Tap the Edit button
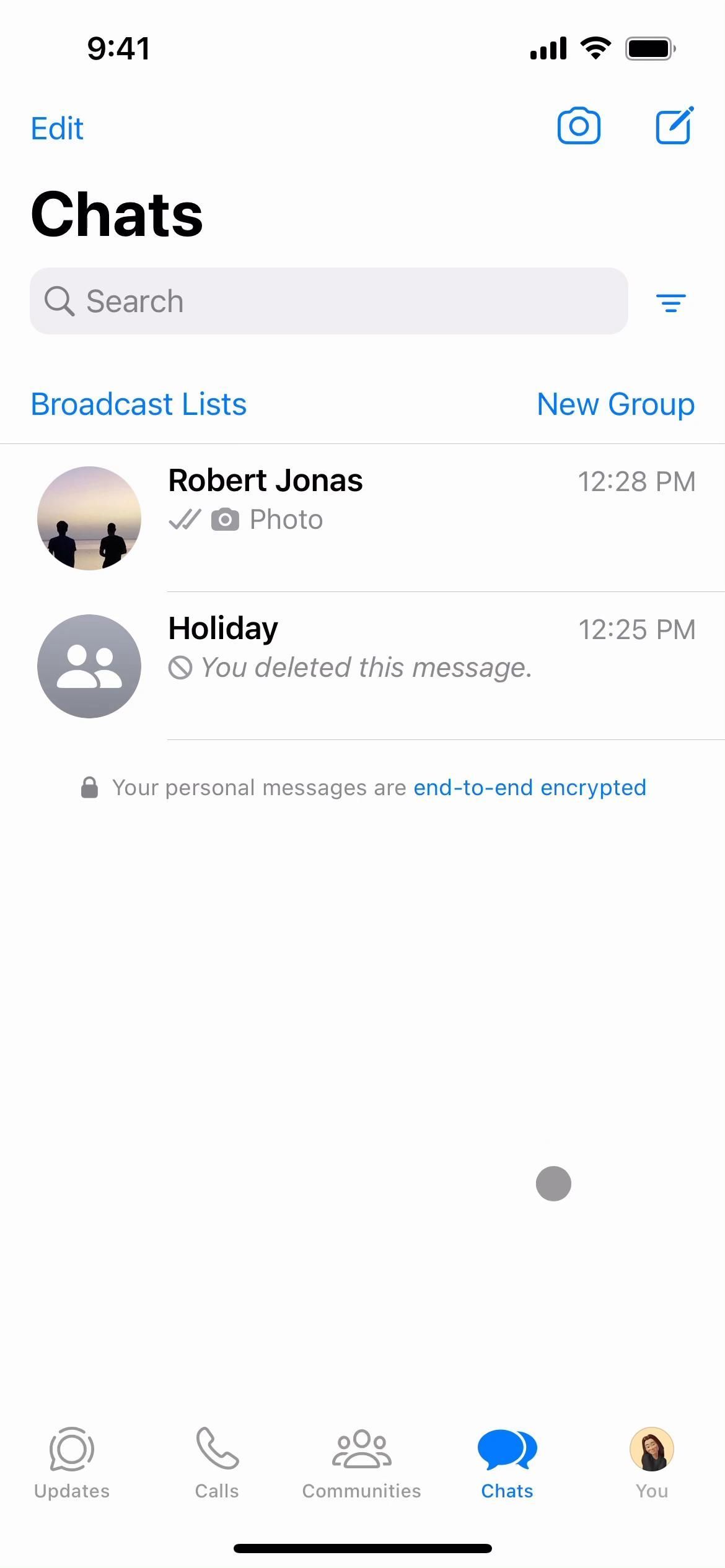 tap(57, 129)
